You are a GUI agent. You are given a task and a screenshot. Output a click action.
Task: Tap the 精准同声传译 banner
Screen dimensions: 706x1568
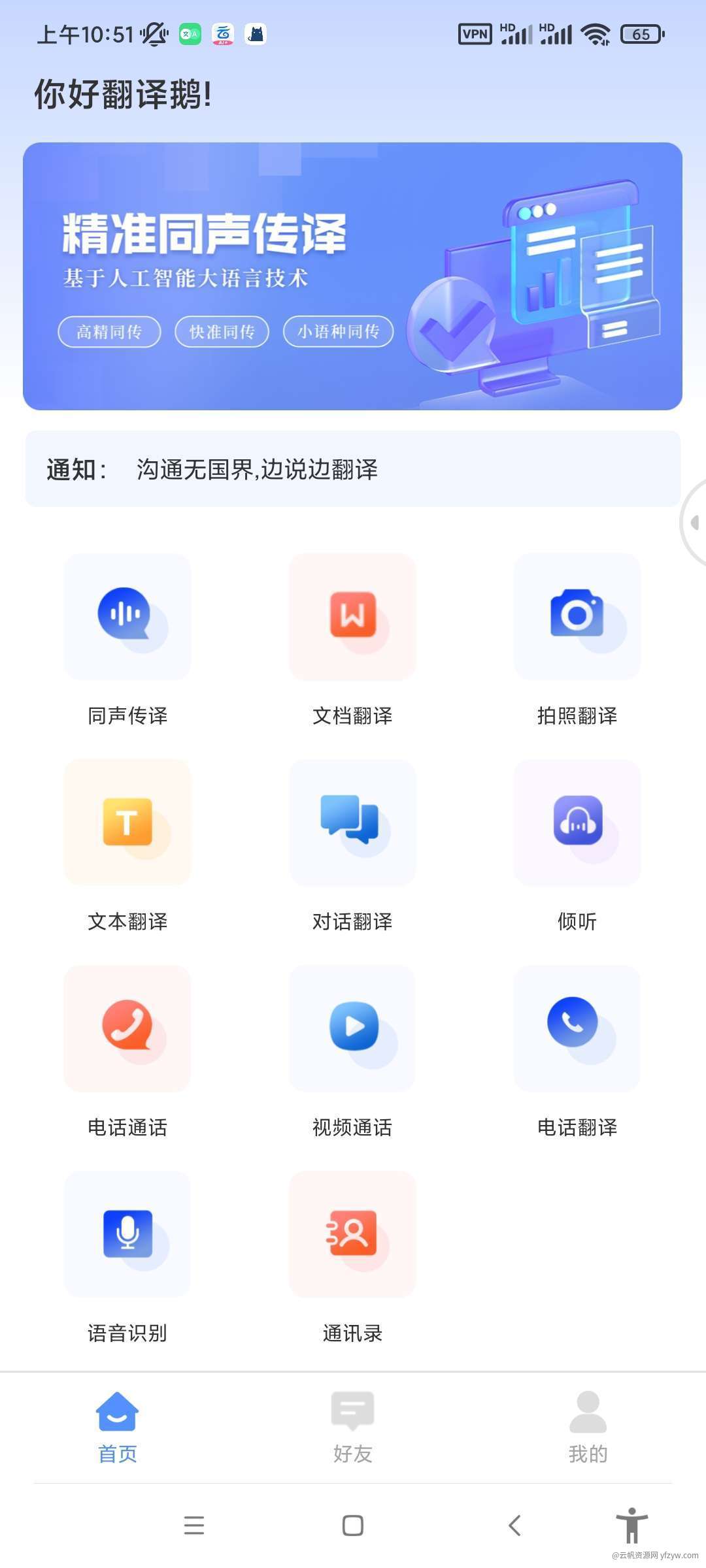pos(352,276)
